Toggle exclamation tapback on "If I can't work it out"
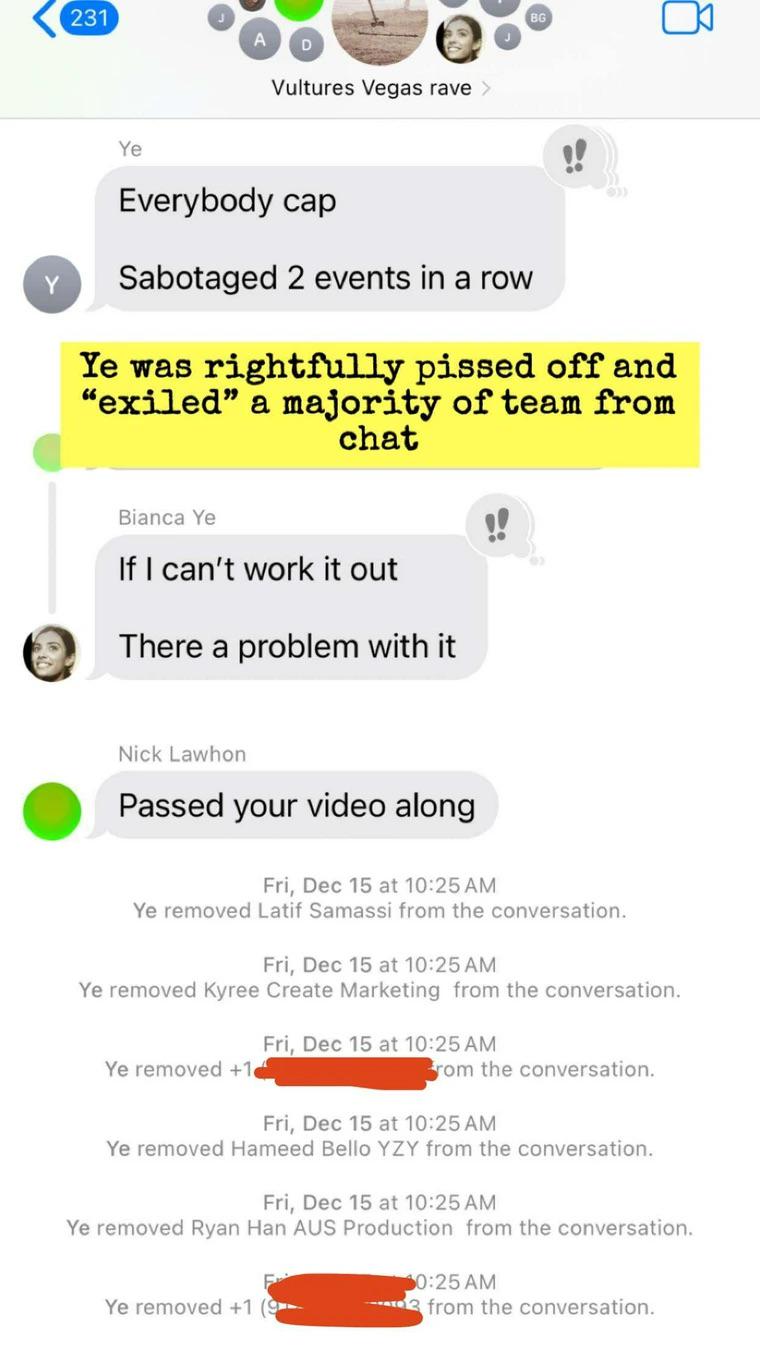The image size is (760, 1351). [x=499, y=522]
